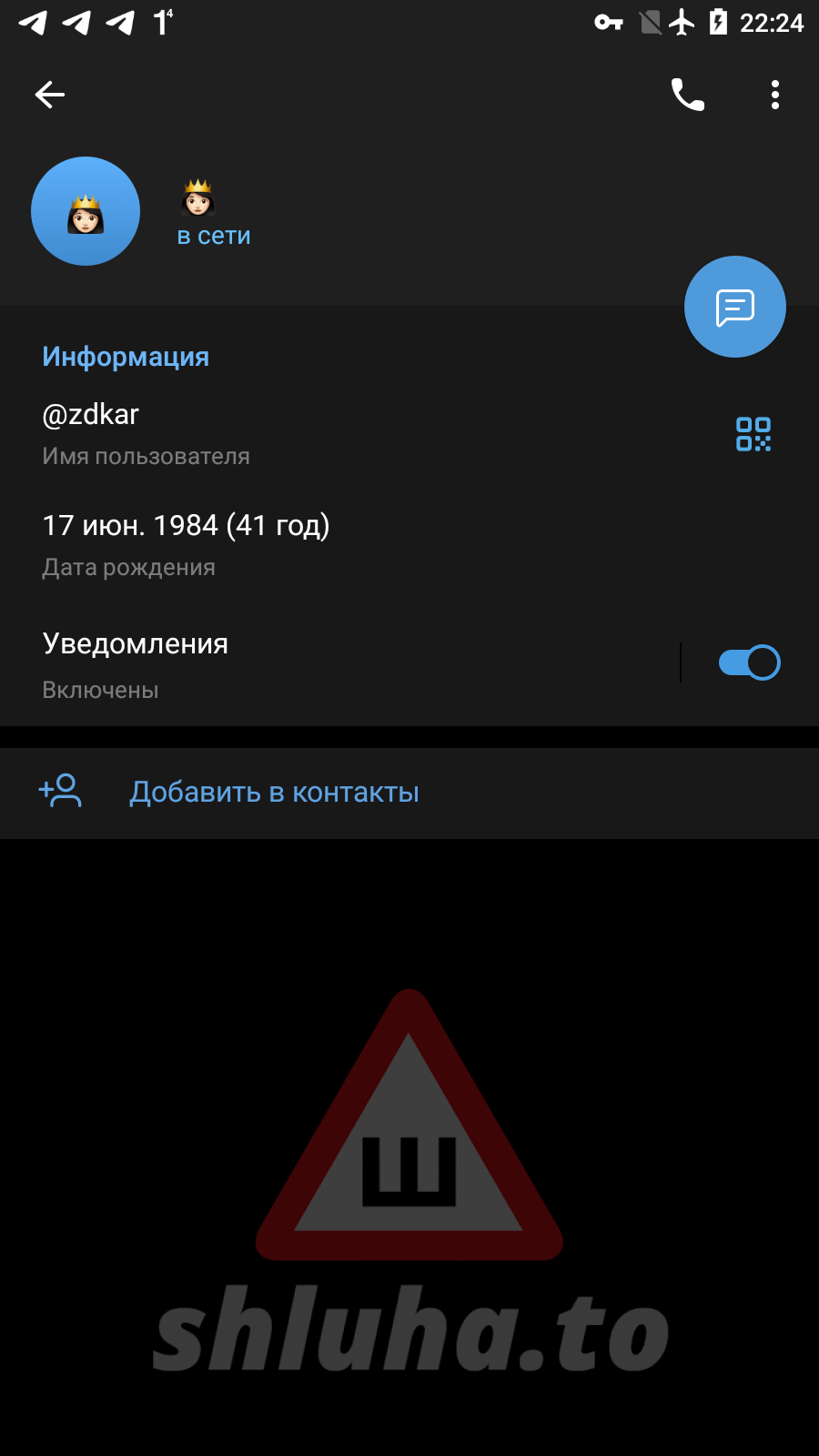Go back from the profile
Image resolution: width=819 pixels, height=1456 pixels.
(50, 95)
